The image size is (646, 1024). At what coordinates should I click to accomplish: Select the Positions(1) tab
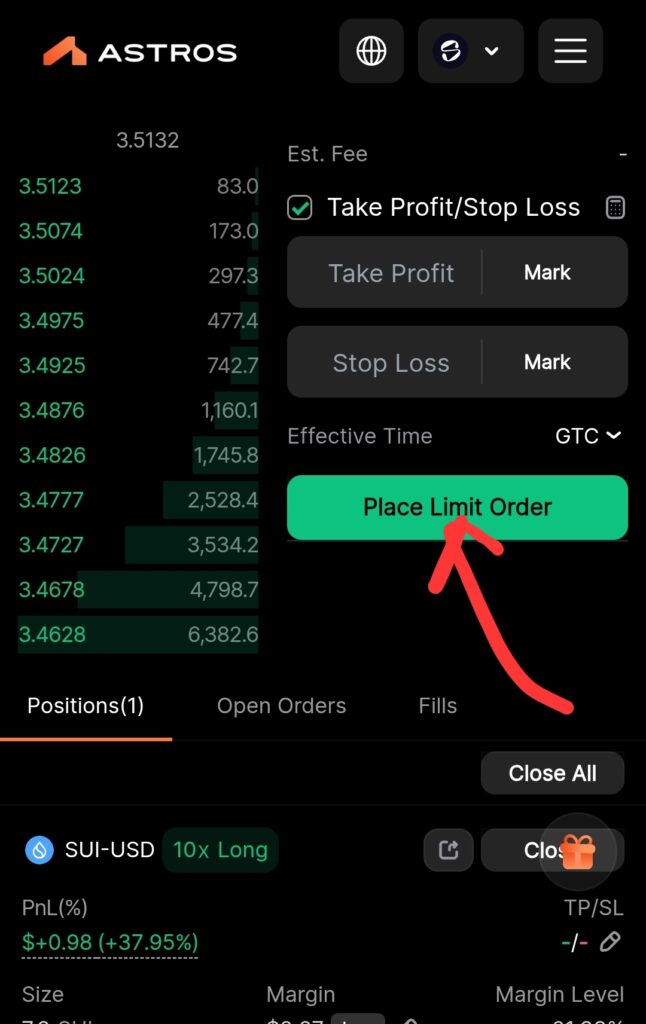pos(85,706)
